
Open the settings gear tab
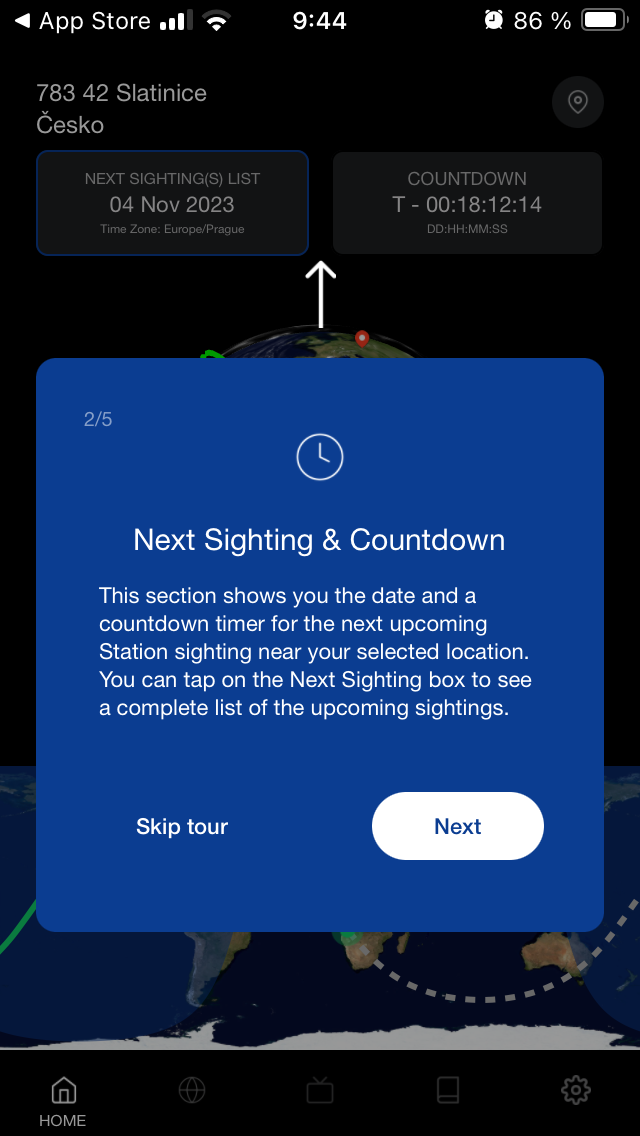pyautogui.click(x=575, y=1090)
